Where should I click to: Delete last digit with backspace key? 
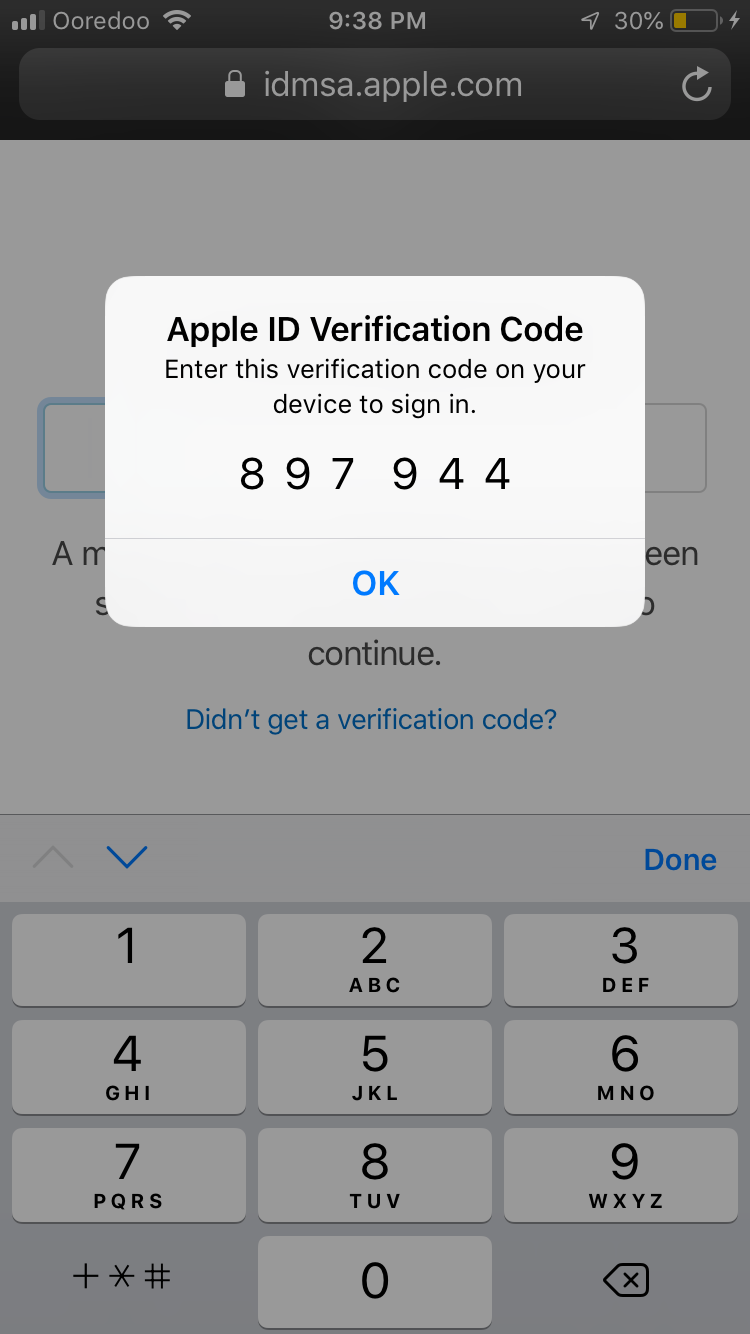pos(626,1280)
